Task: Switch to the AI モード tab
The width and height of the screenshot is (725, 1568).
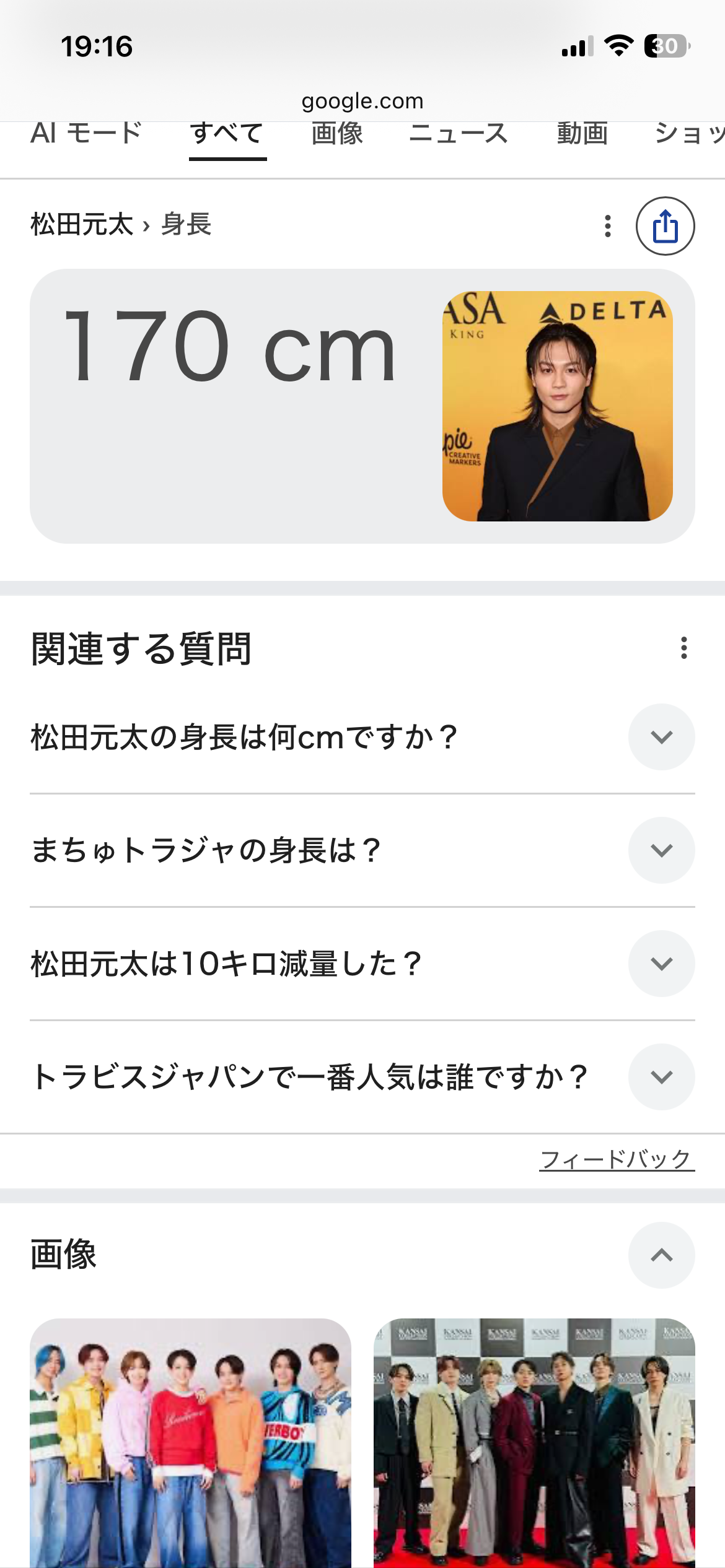Action: [86, 134]
